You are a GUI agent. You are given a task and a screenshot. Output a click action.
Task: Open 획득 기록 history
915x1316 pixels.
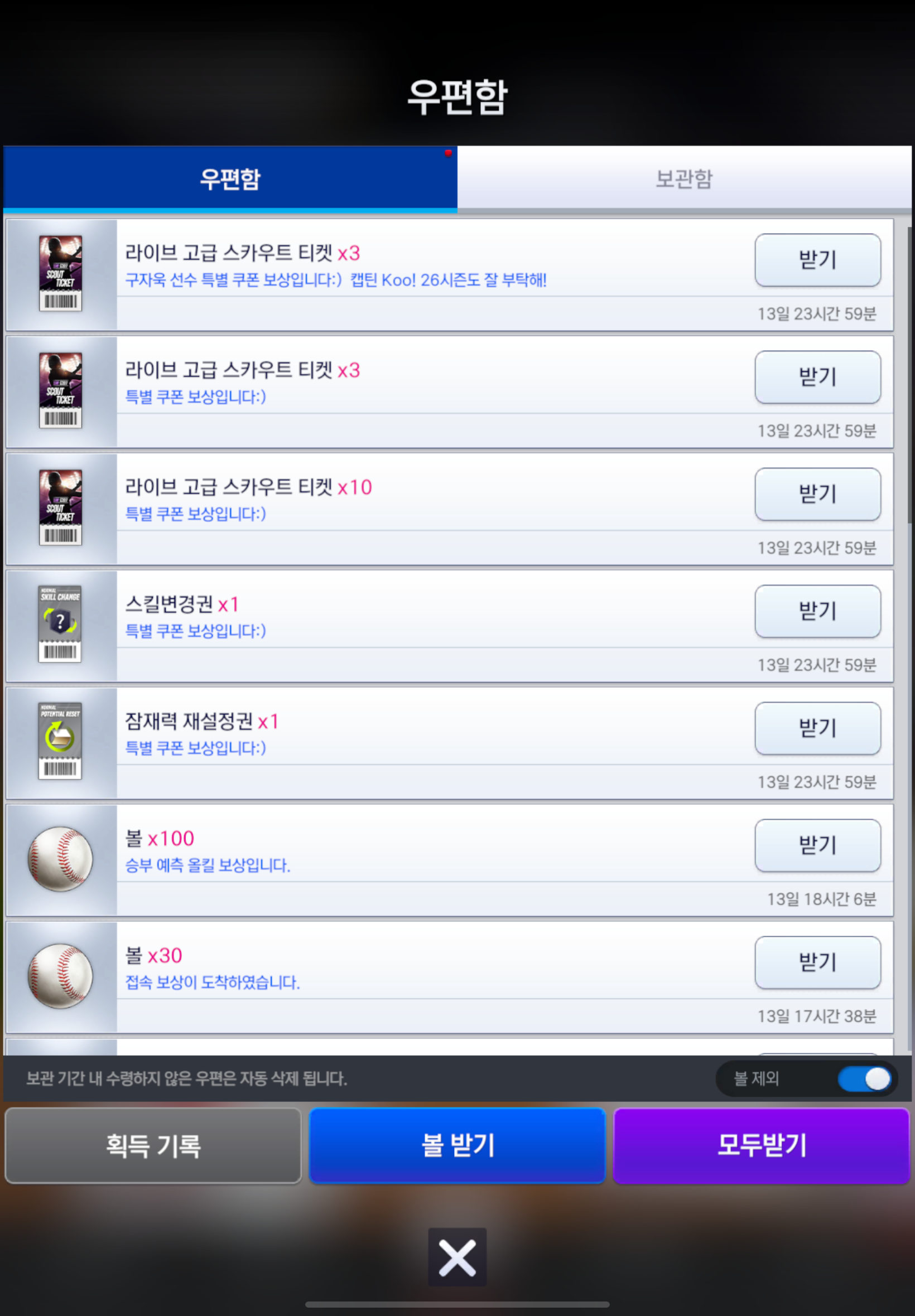coord(153,1145)
